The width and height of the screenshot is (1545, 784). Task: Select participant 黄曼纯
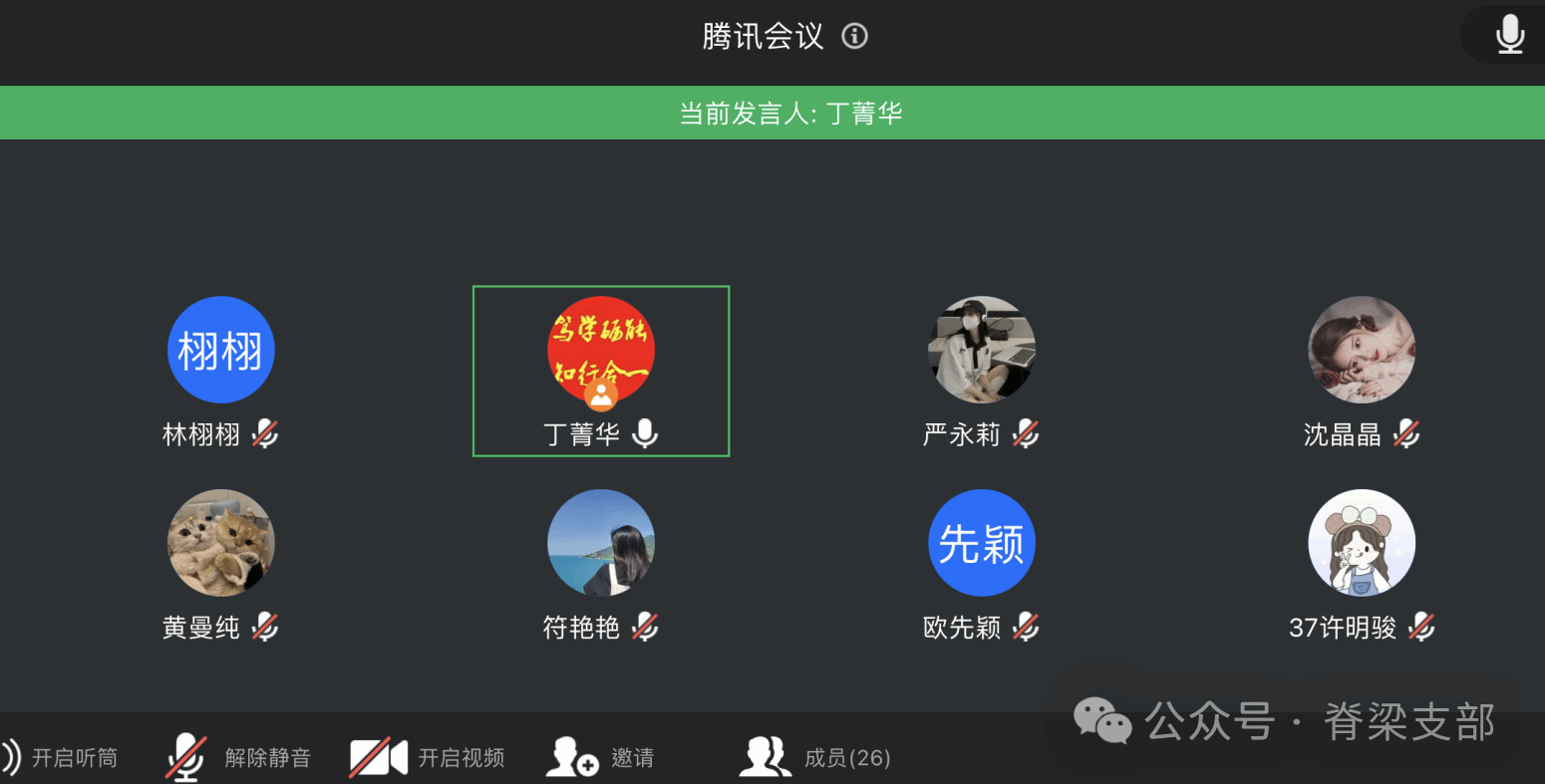click(220, 544)
